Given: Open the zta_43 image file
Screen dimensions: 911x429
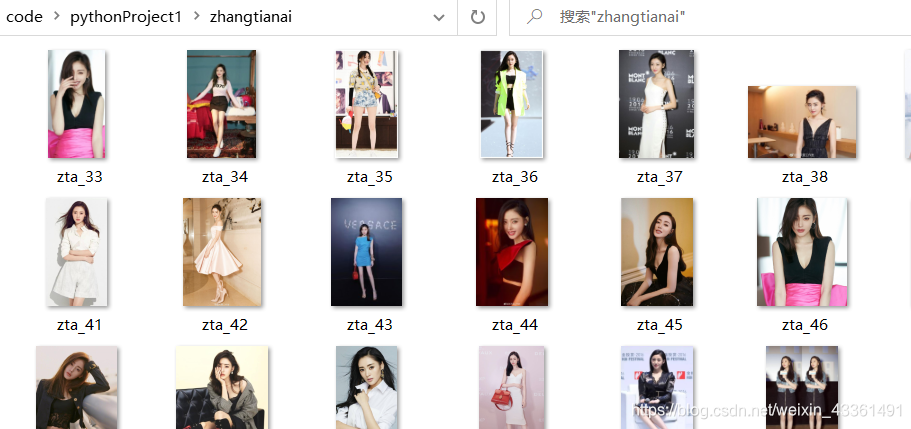Looking at the screenshot, I should [x=366, y=252].
